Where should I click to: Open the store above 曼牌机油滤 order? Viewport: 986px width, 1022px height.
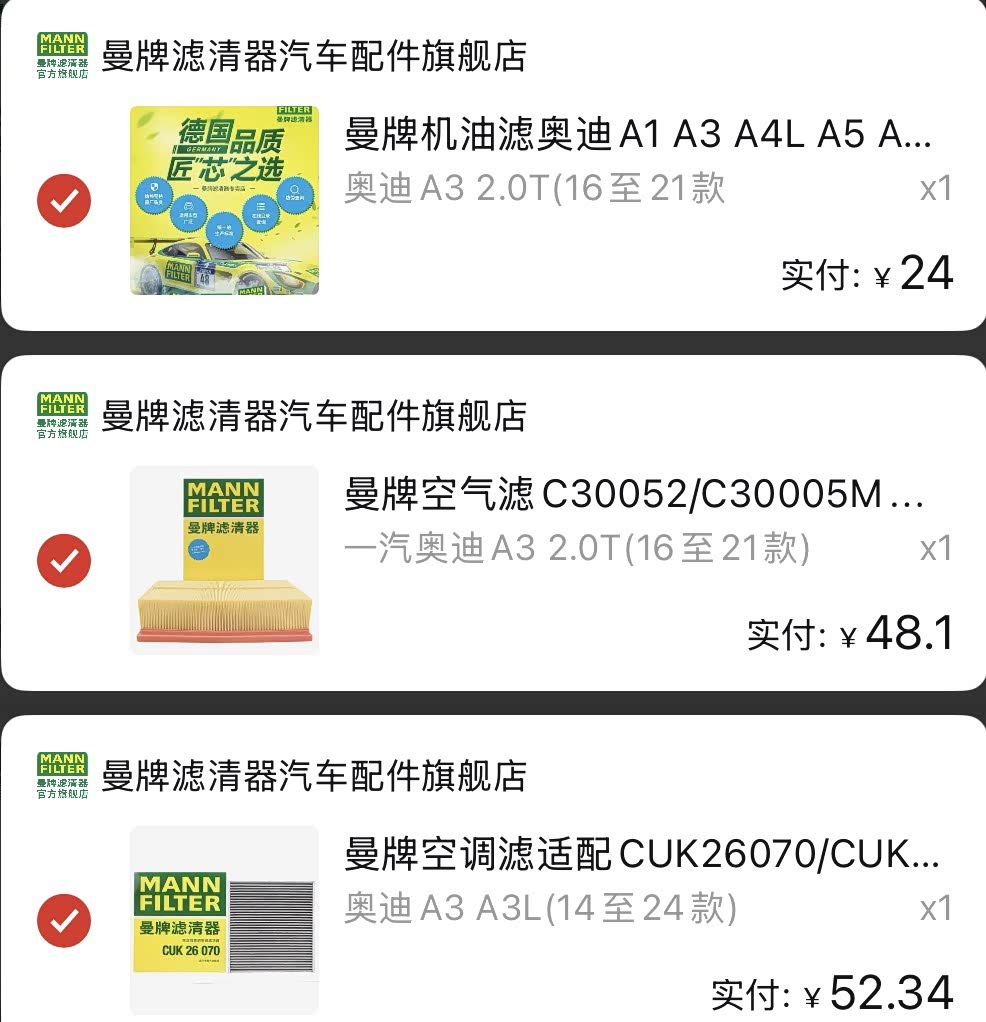tap(282, 55)
